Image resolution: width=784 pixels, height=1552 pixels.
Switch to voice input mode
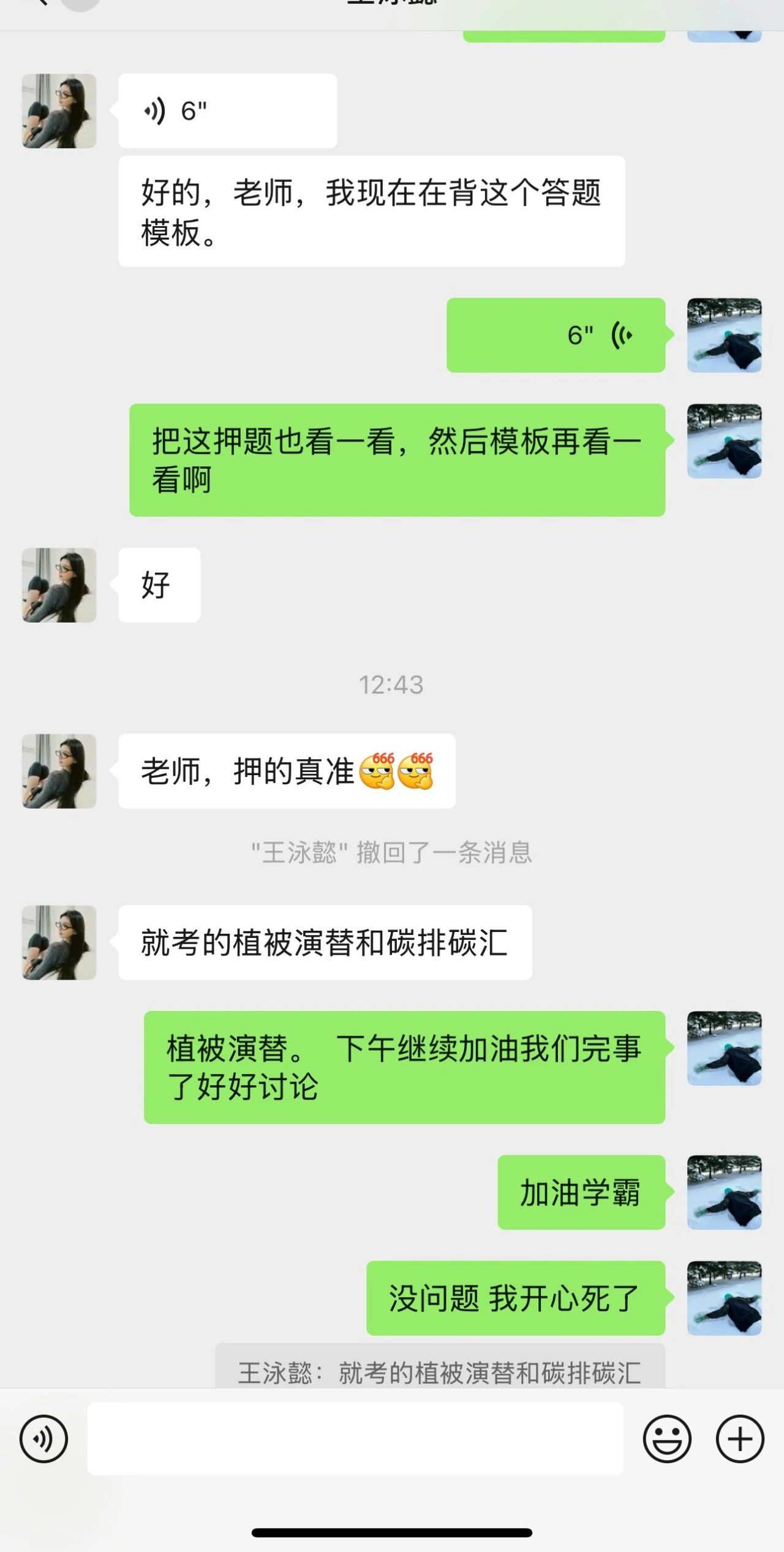(x=43, y=1439)
